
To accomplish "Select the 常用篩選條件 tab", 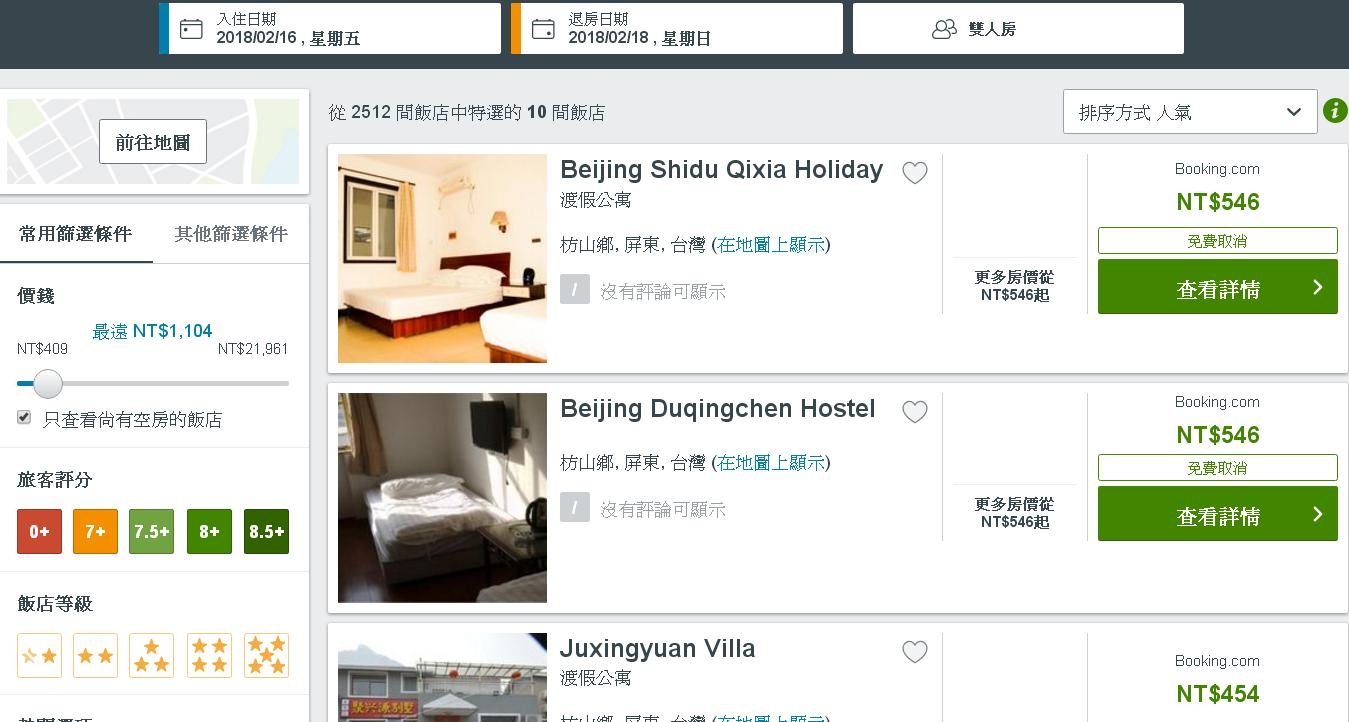I will point(76,234).
